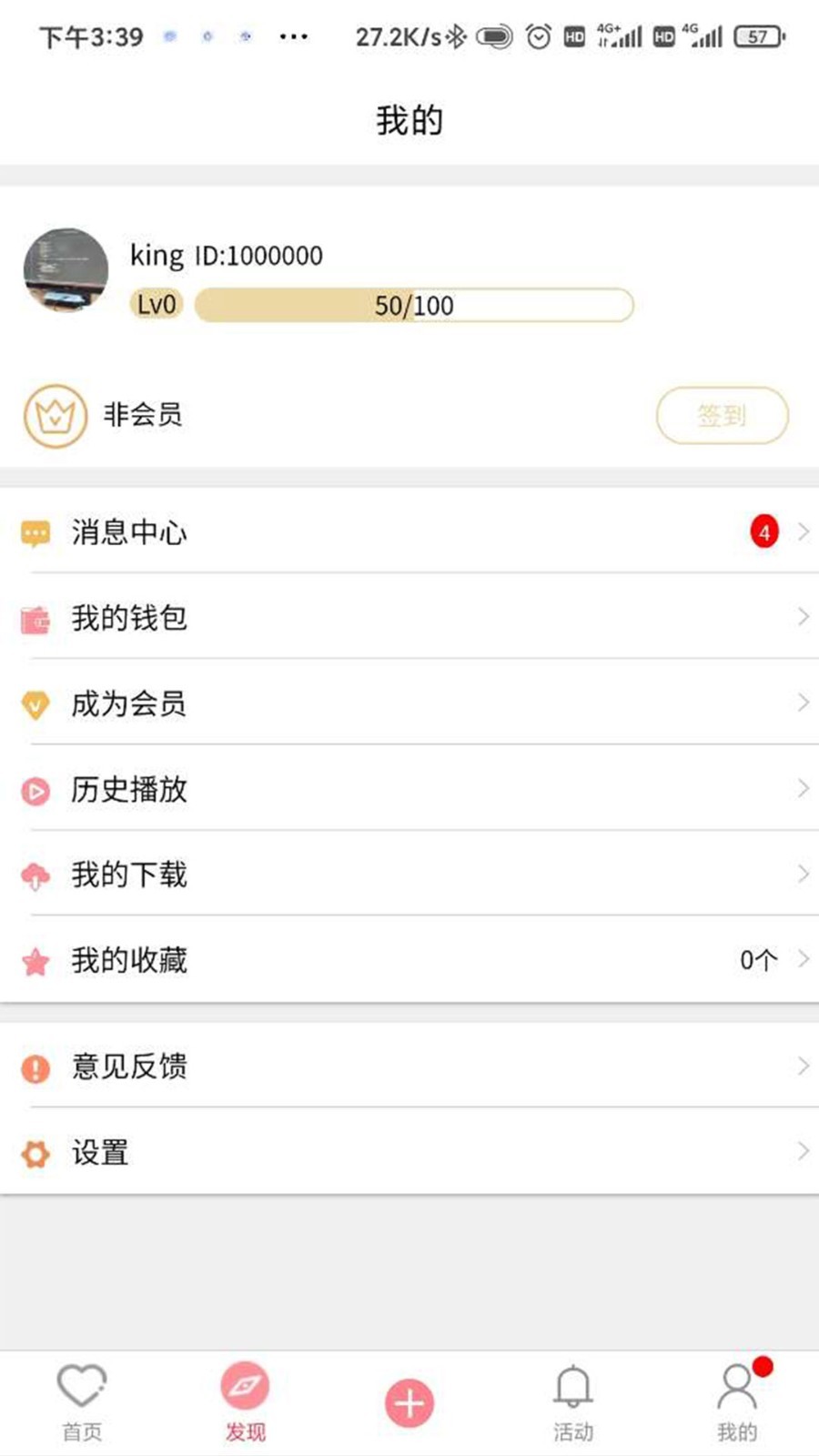Expand the 消息中心 row chevron

point(802,532)
